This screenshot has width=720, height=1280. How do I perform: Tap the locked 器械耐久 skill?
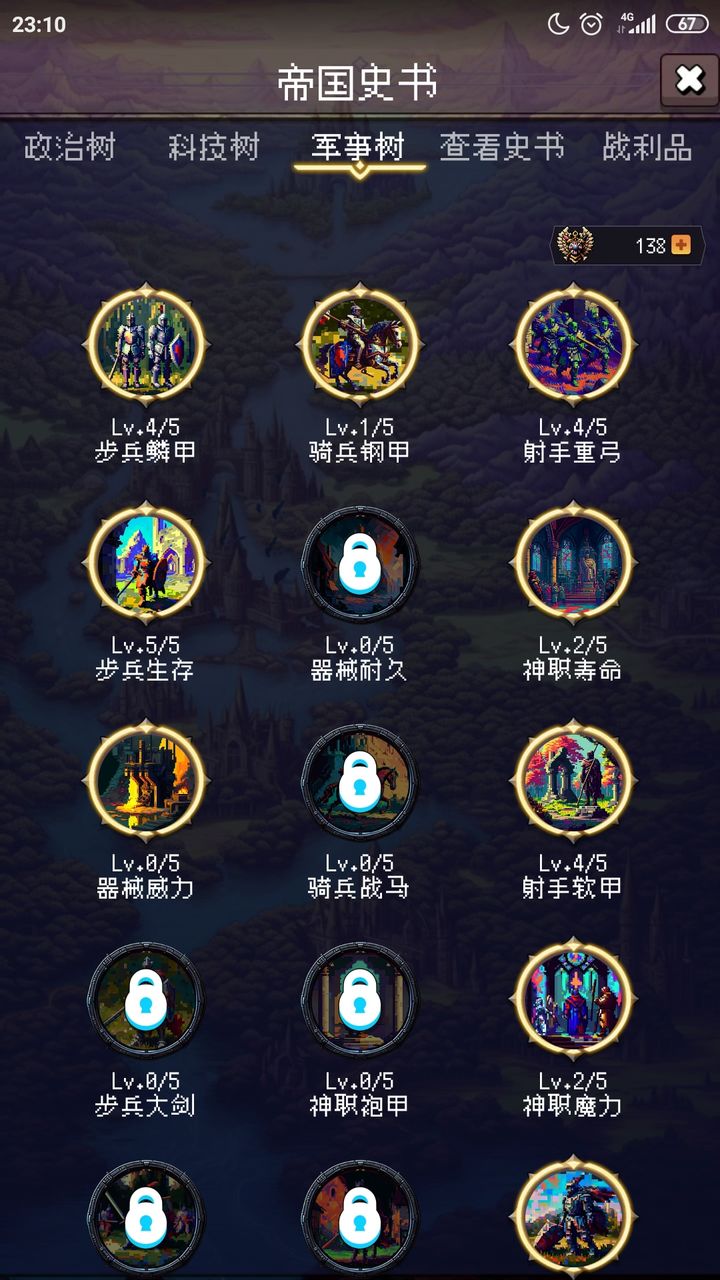tap(359, 563)
